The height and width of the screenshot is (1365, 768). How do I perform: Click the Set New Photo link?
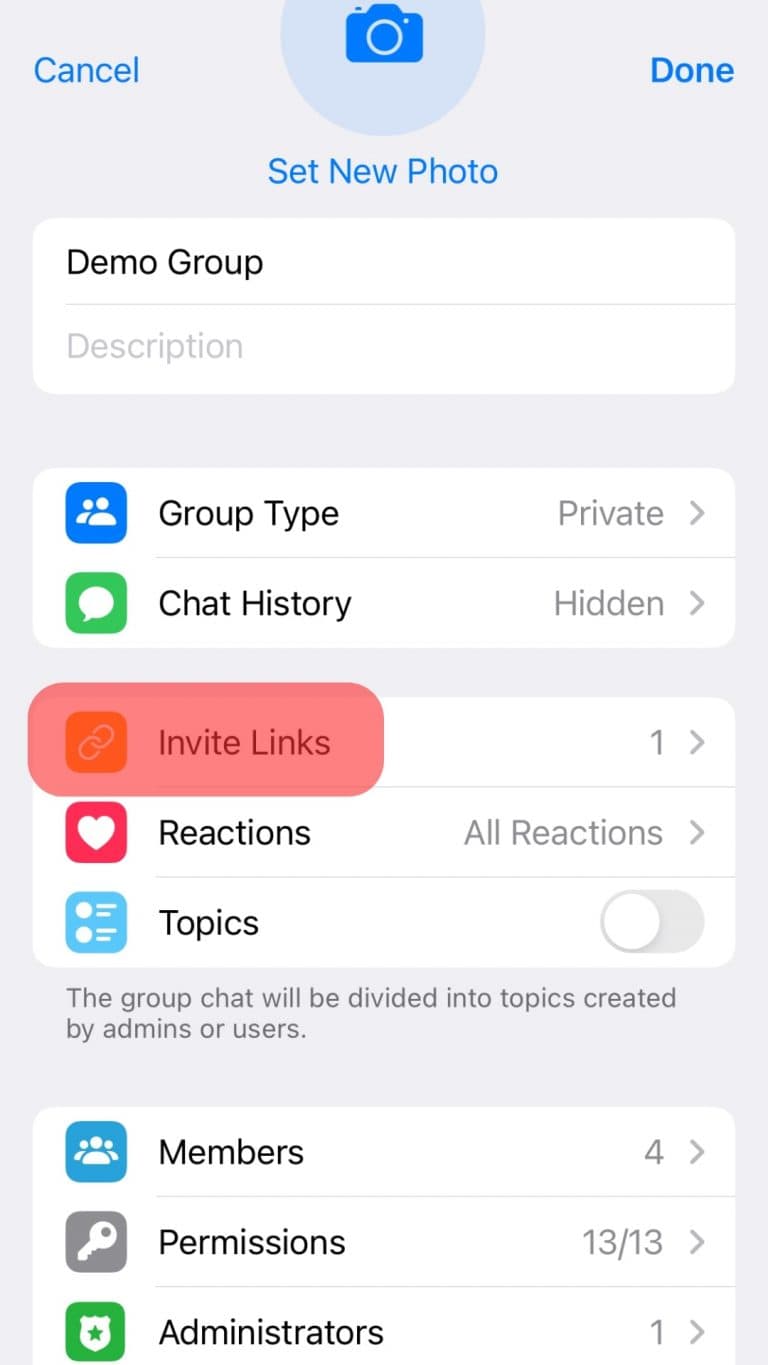click(383, 171)
